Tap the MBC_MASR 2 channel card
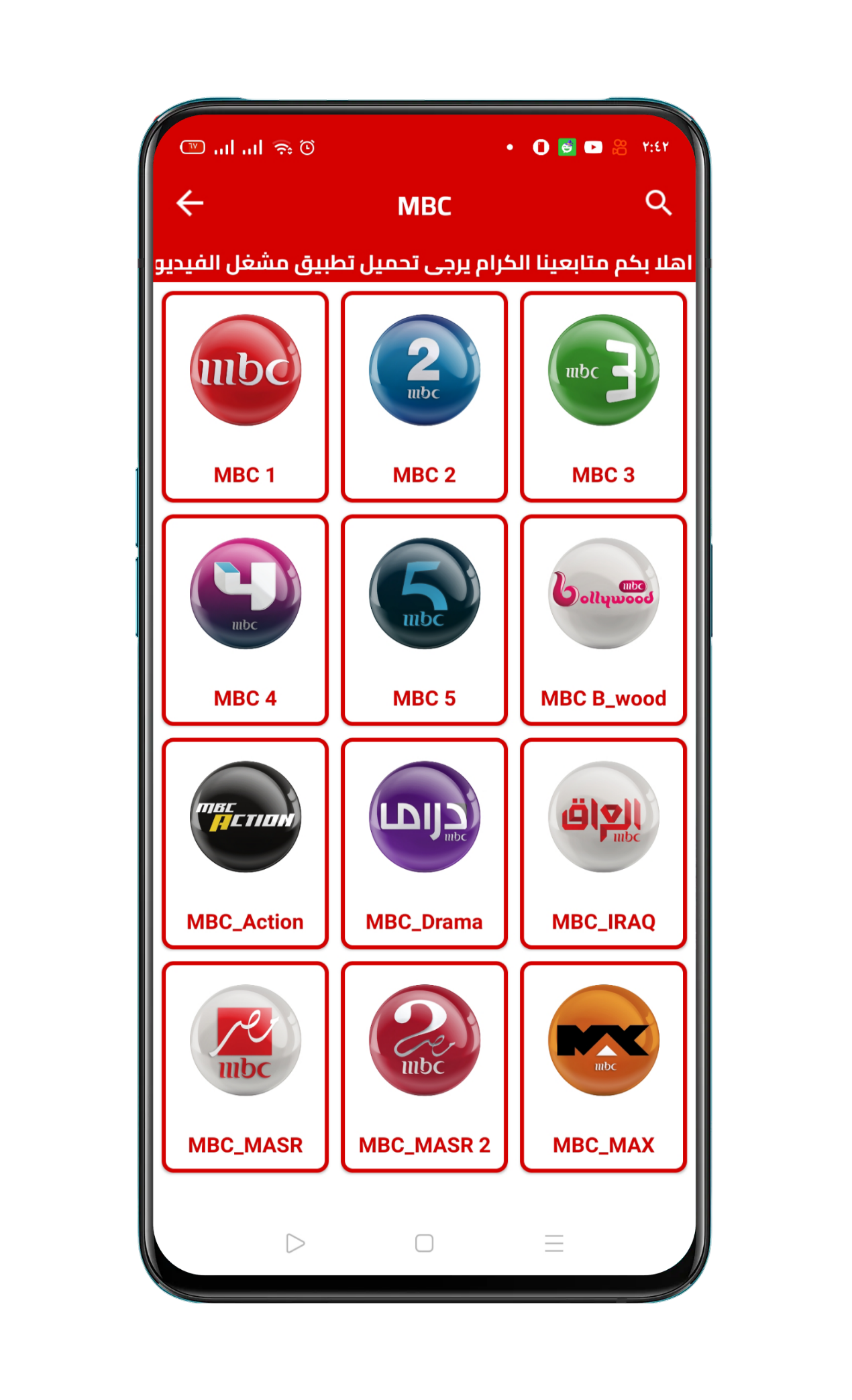The width and height of the screenshot is (852, 1400). (424, 1067)
